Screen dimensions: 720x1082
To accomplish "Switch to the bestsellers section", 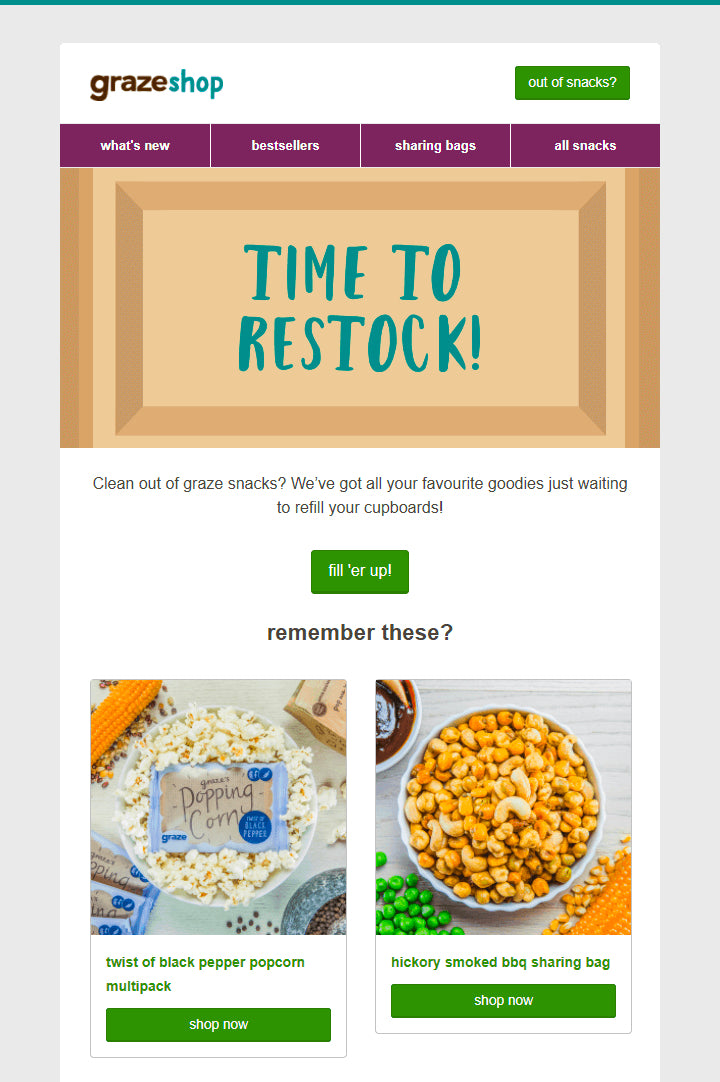I will click(x=285, y=145).
